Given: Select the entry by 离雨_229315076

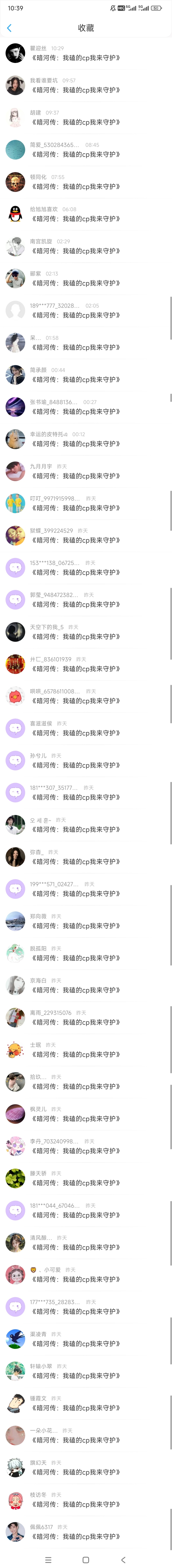Looking at the screenshot, I should 76,1023.
